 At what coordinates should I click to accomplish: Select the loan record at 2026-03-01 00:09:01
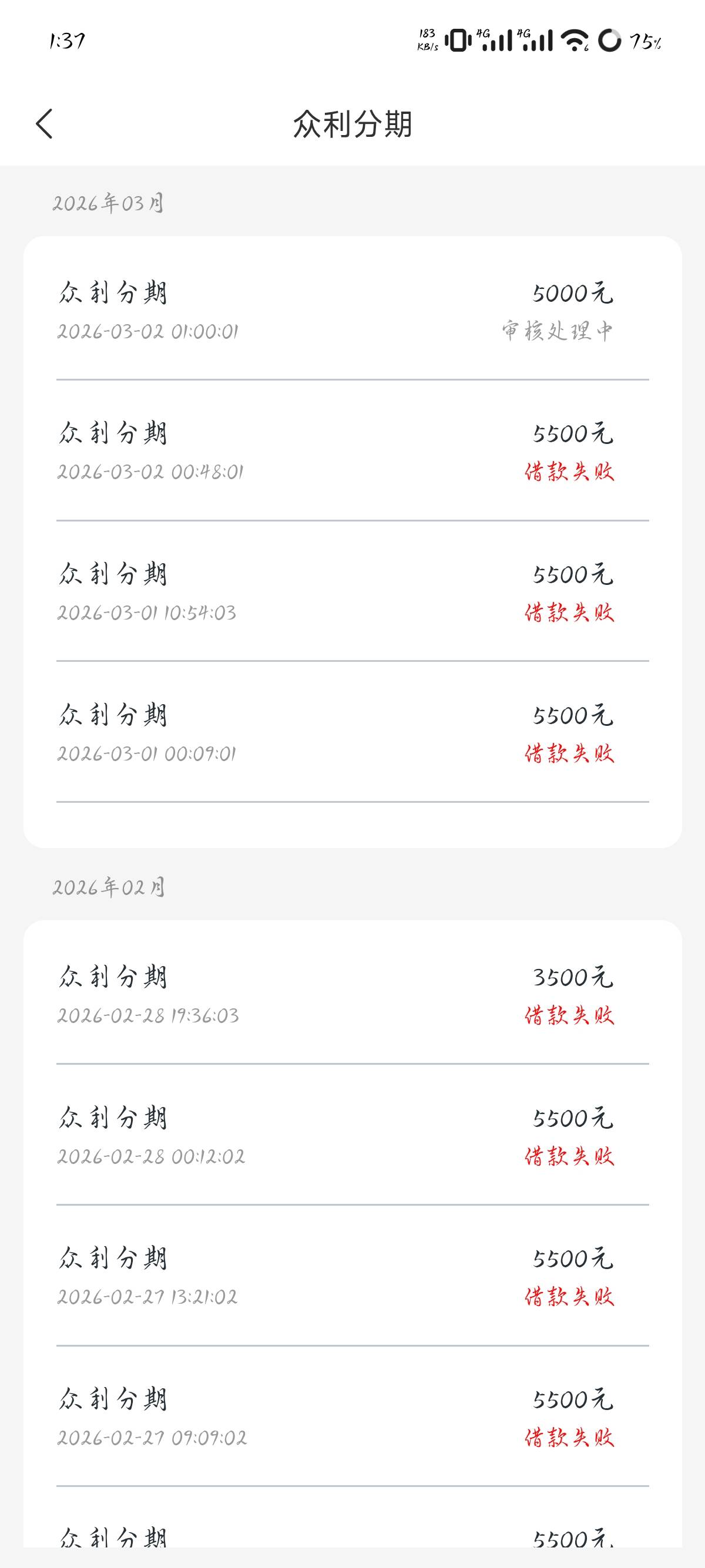click(352, 733)
